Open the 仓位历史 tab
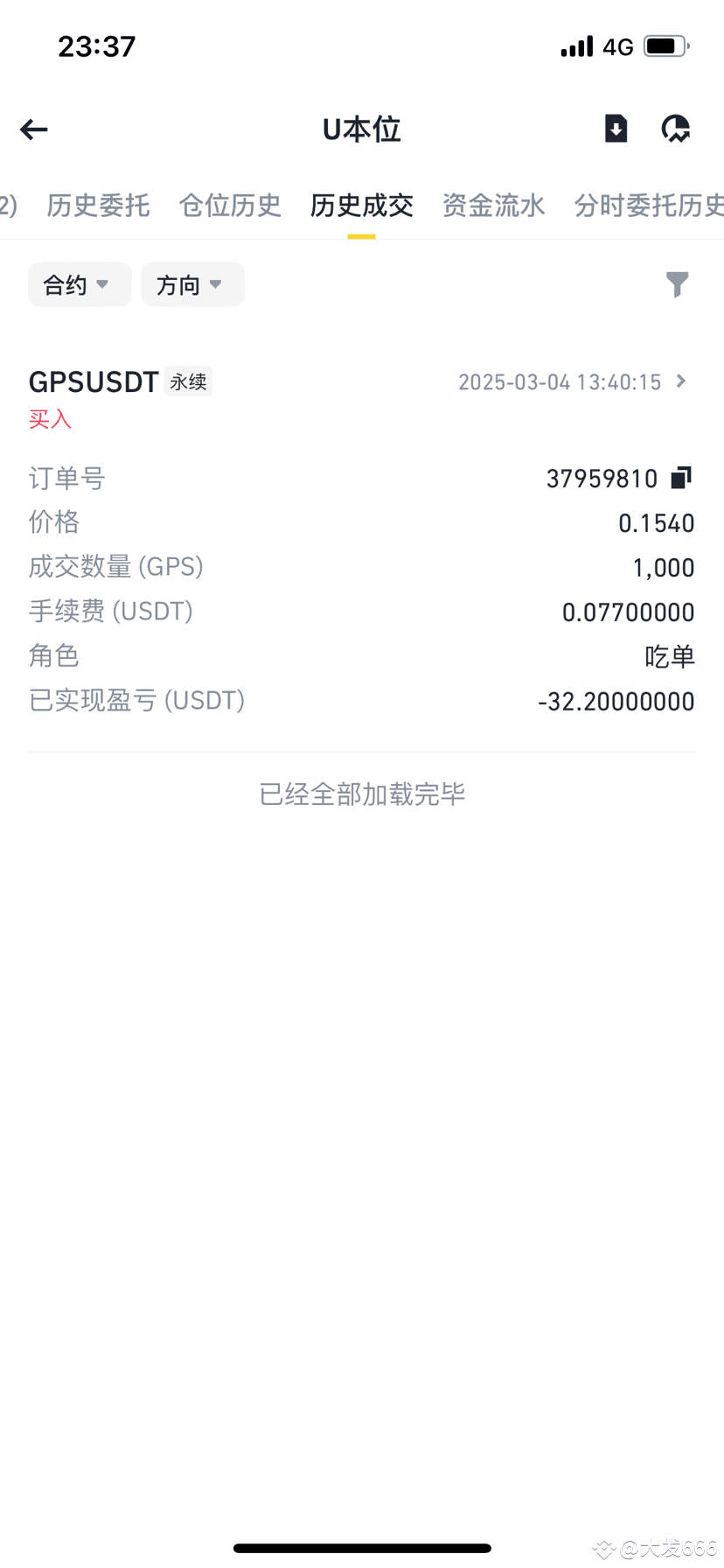724x1568 pixels. [229, 206]
